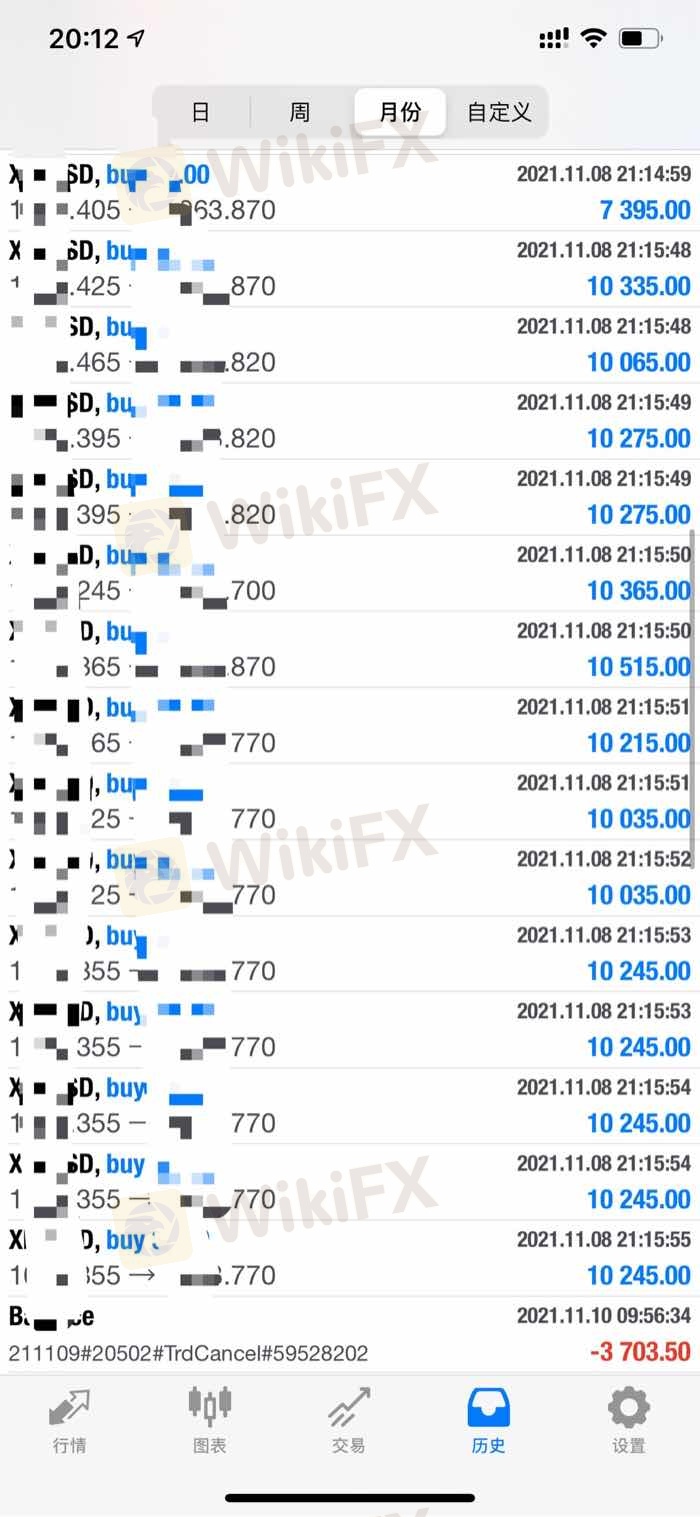
Task: Open the 设置 settings tab
Action: click(x=629, y=1419)
